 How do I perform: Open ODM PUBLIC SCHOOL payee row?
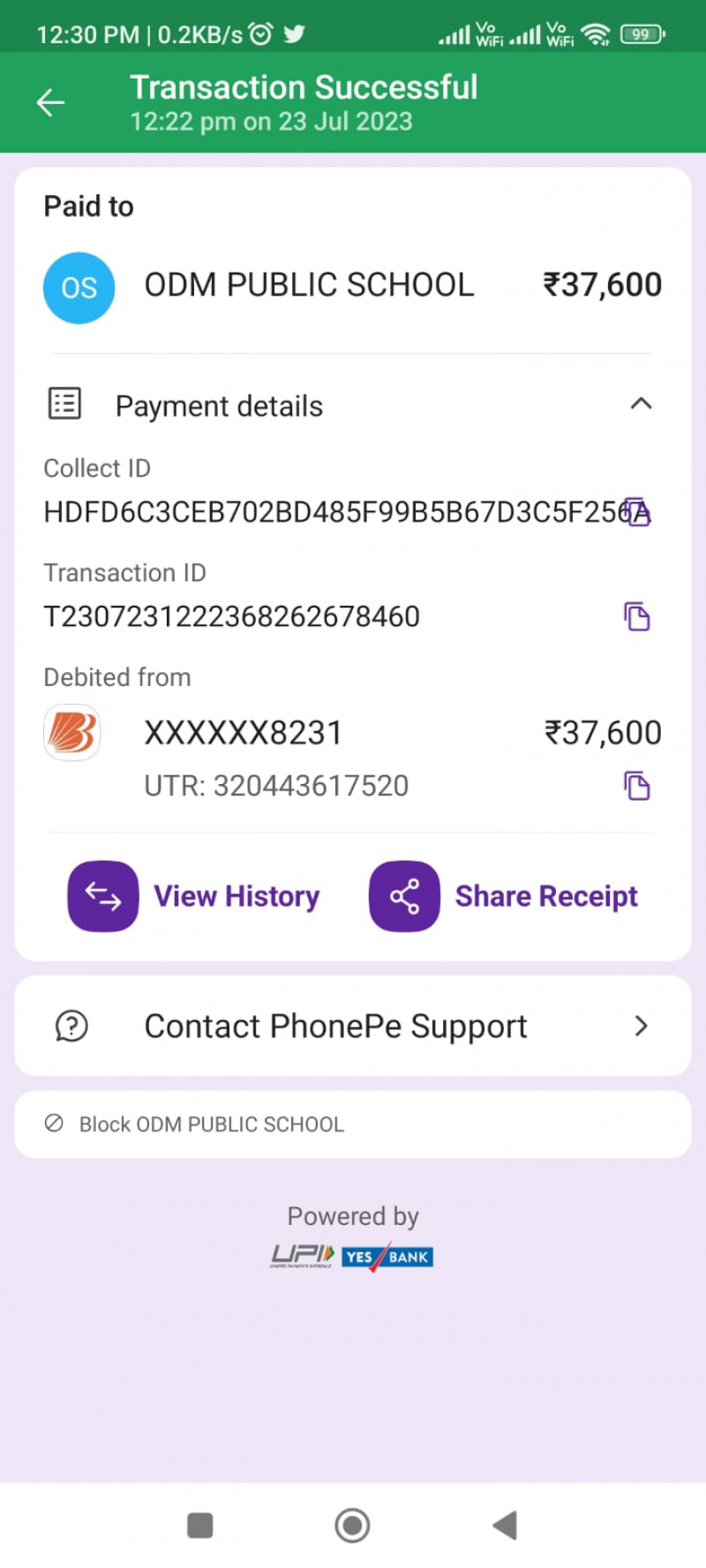coord(309,286)
